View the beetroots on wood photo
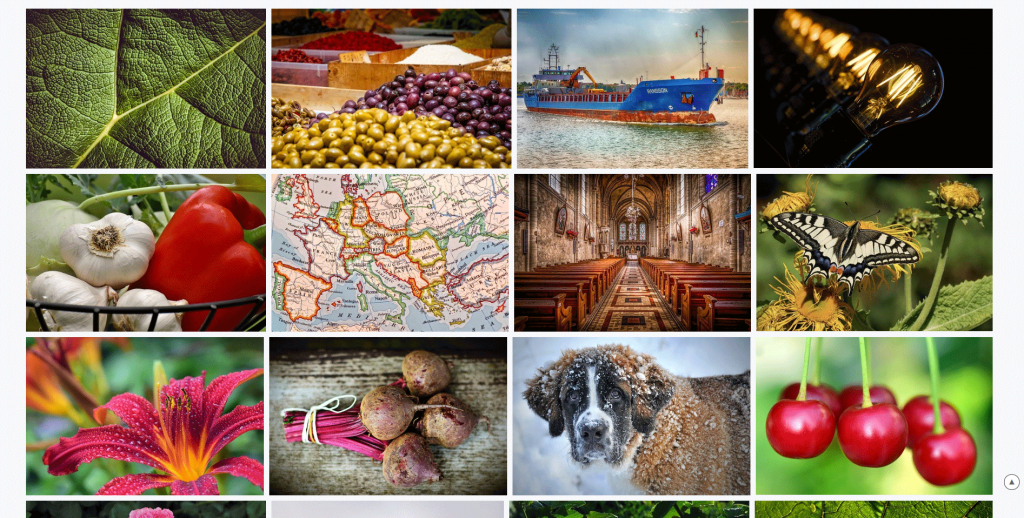1024x518 pixels. click(388, 416)
